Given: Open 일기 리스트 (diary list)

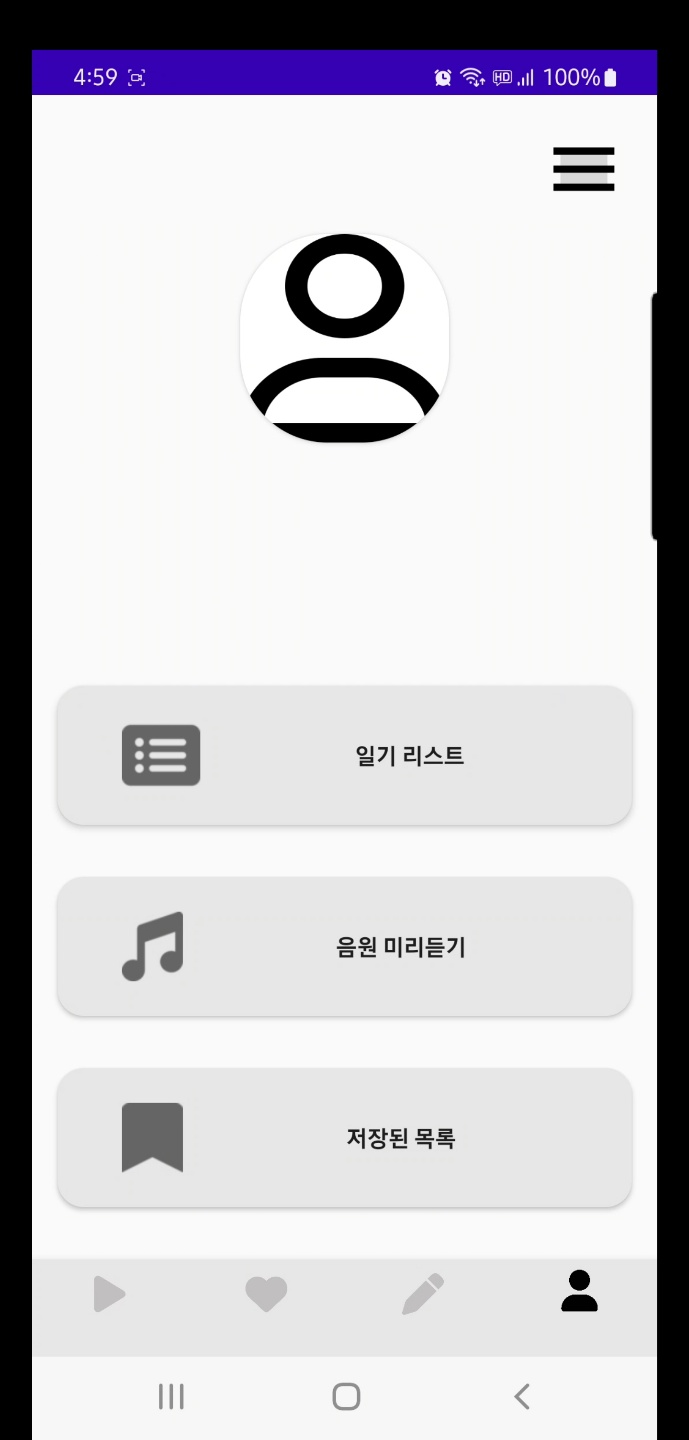Looking at the screenshot, I should click(344, 755).
